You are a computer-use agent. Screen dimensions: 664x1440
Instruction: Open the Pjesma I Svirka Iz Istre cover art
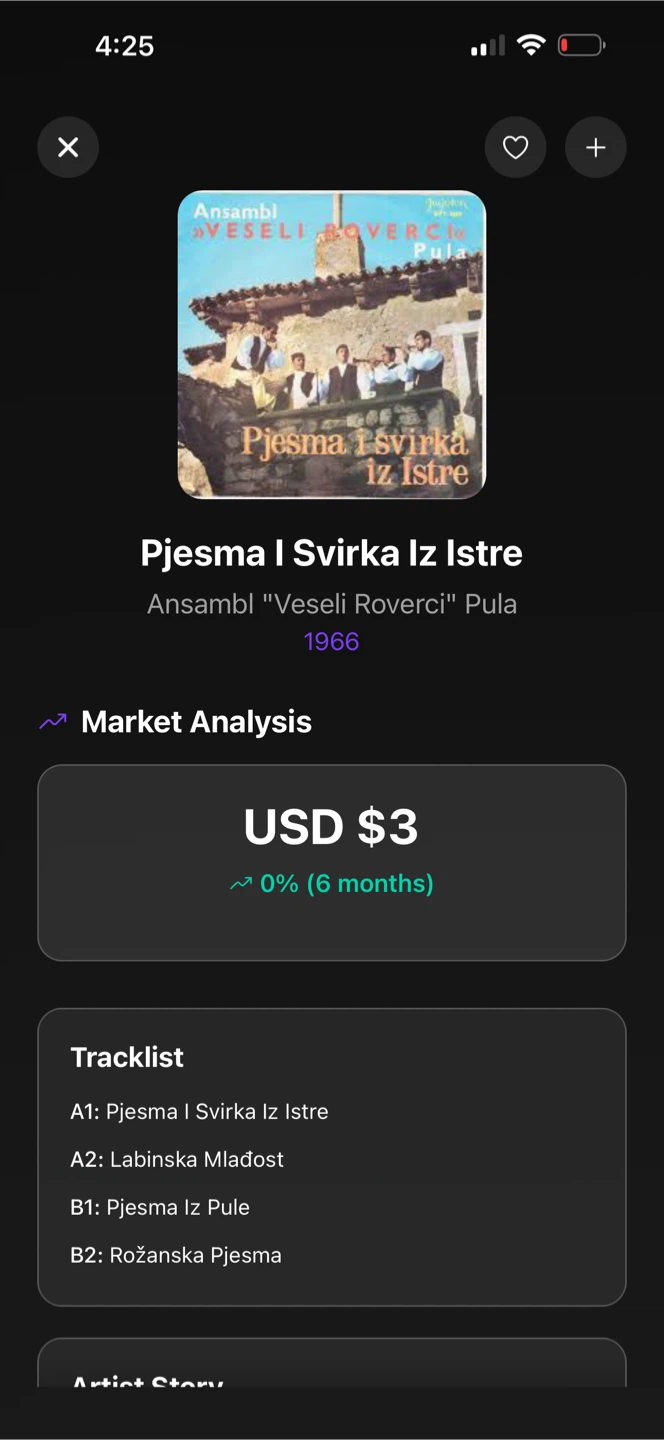point(332,344)
